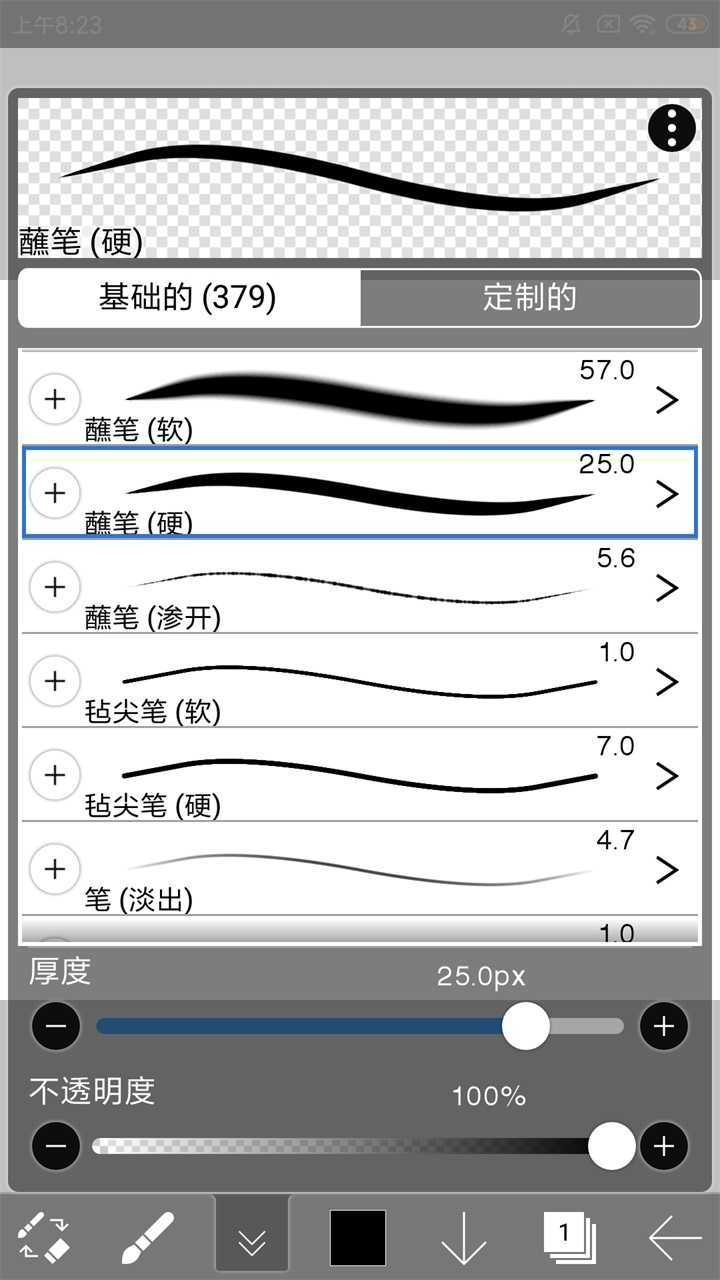Expand the 笔 (淡出) brush details

point(668,869)
